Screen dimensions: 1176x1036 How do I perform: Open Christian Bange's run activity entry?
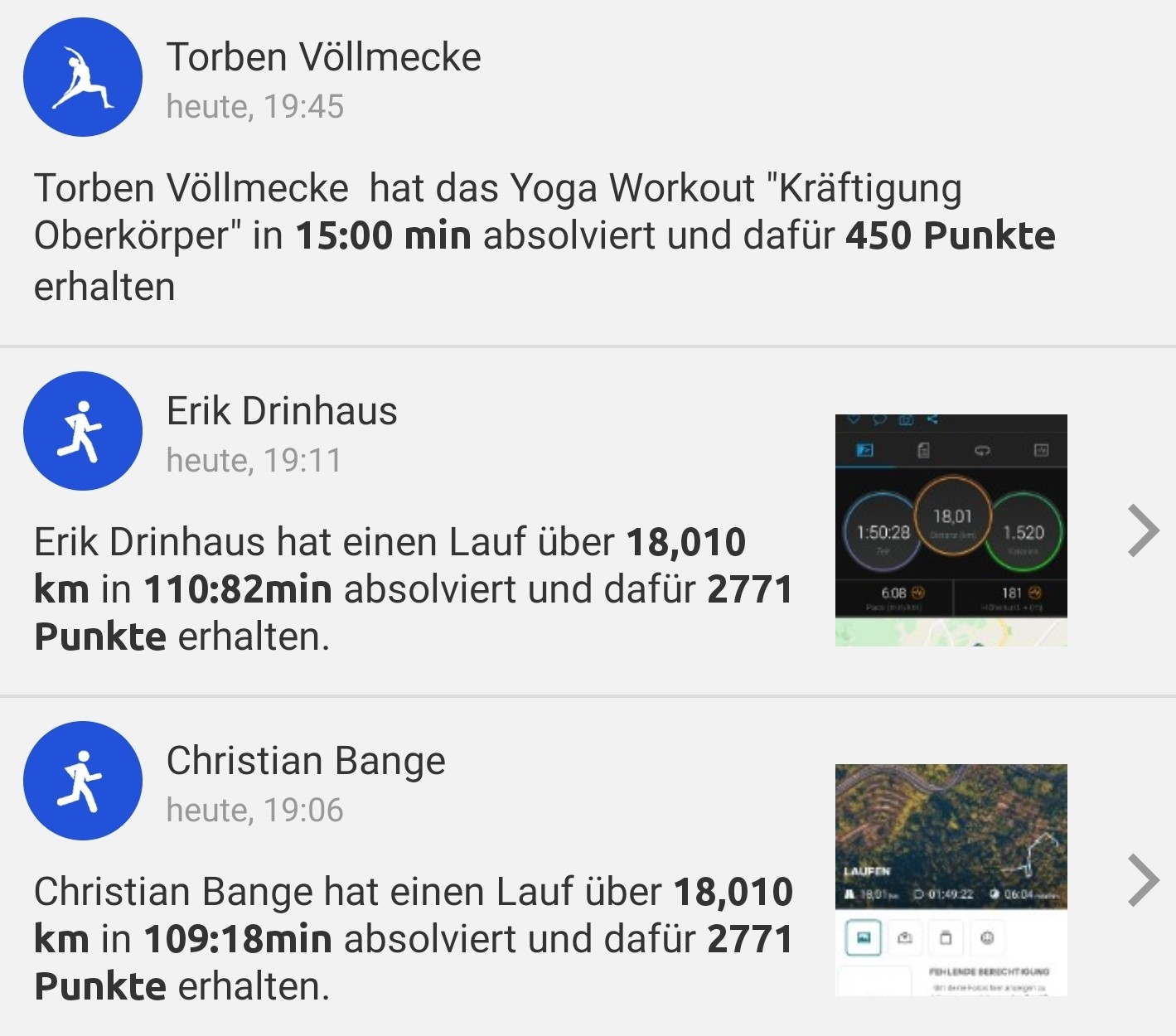(x=413, y=938)
